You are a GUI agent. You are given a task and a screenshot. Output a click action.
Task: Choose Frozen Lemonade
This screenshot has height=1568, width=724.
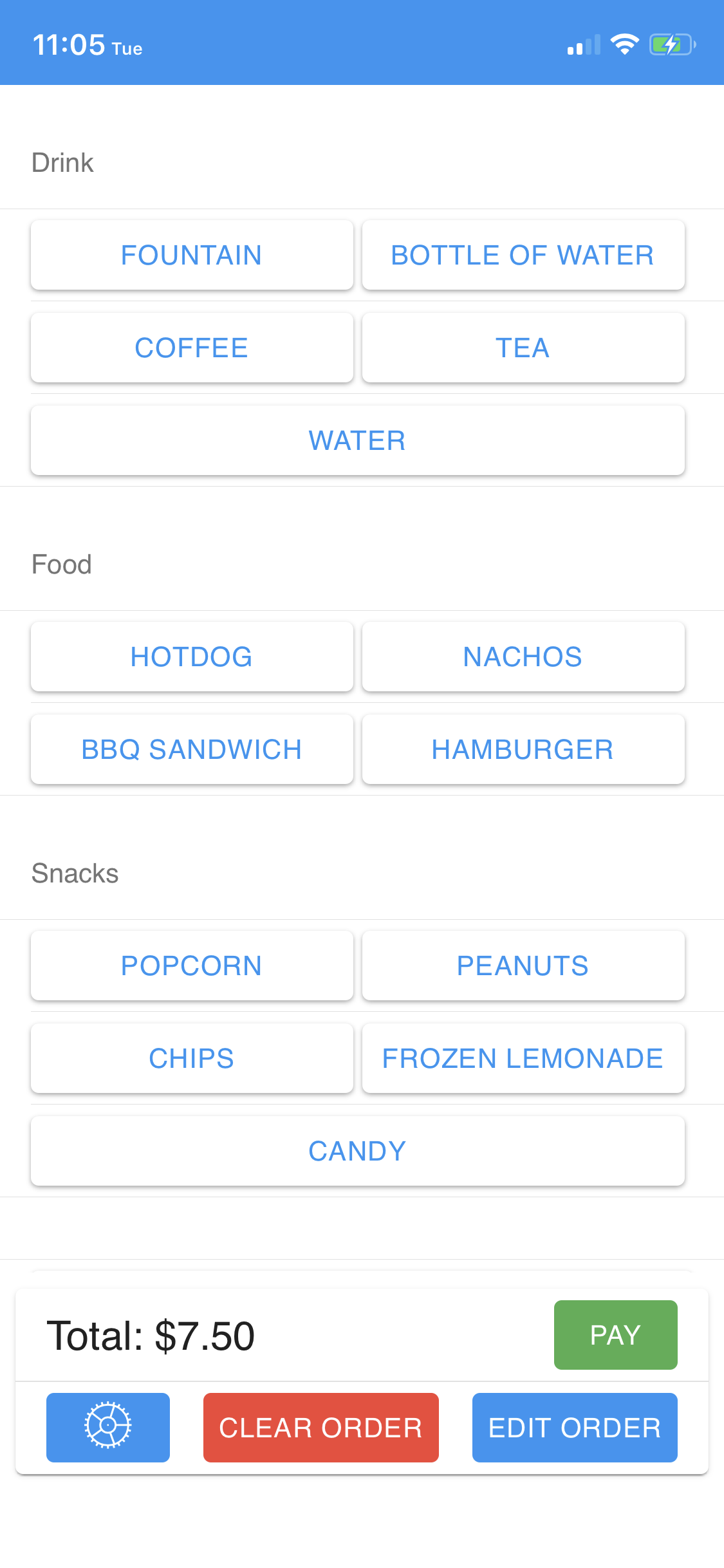pyautogui.click(x=523, y=1058)
